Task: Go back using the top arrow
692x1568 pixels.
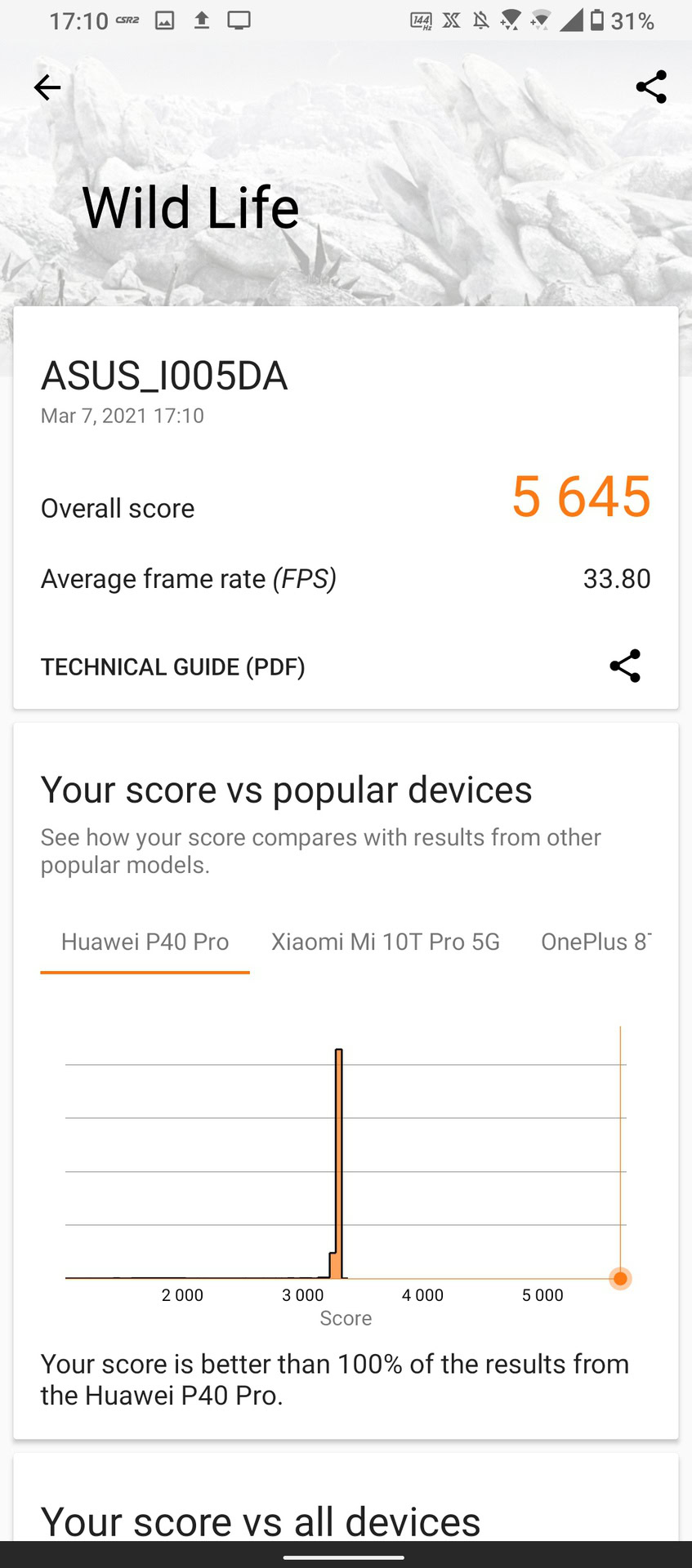Action: click(47, 87)
